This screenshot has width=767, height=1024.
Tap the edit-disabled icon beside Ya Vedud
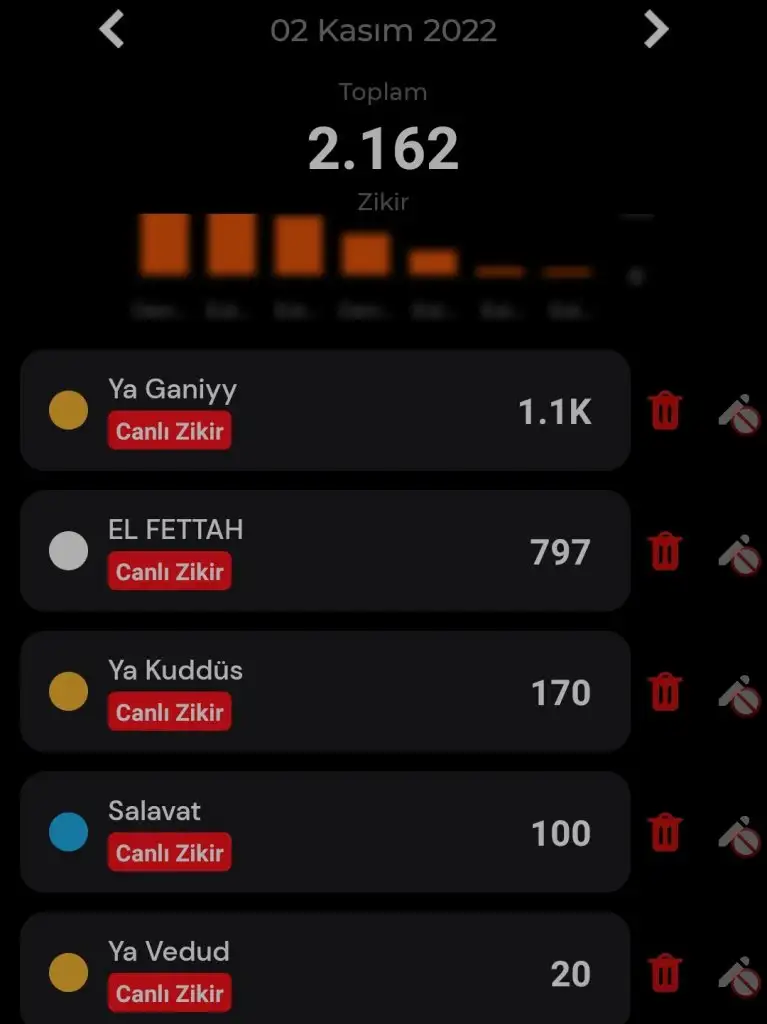(740, 973)
